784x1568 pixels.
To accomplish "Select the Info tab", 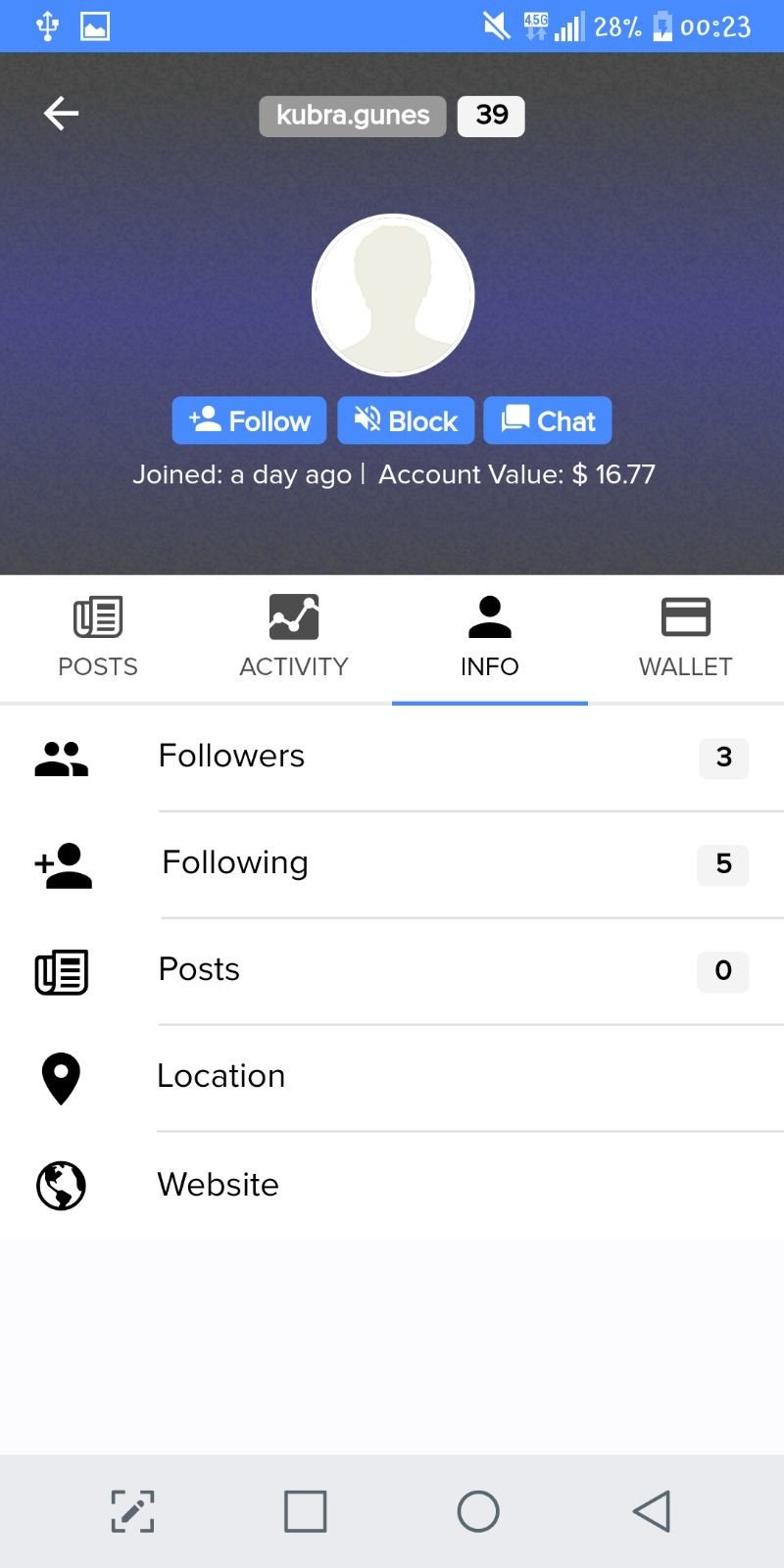I will 490,639.
